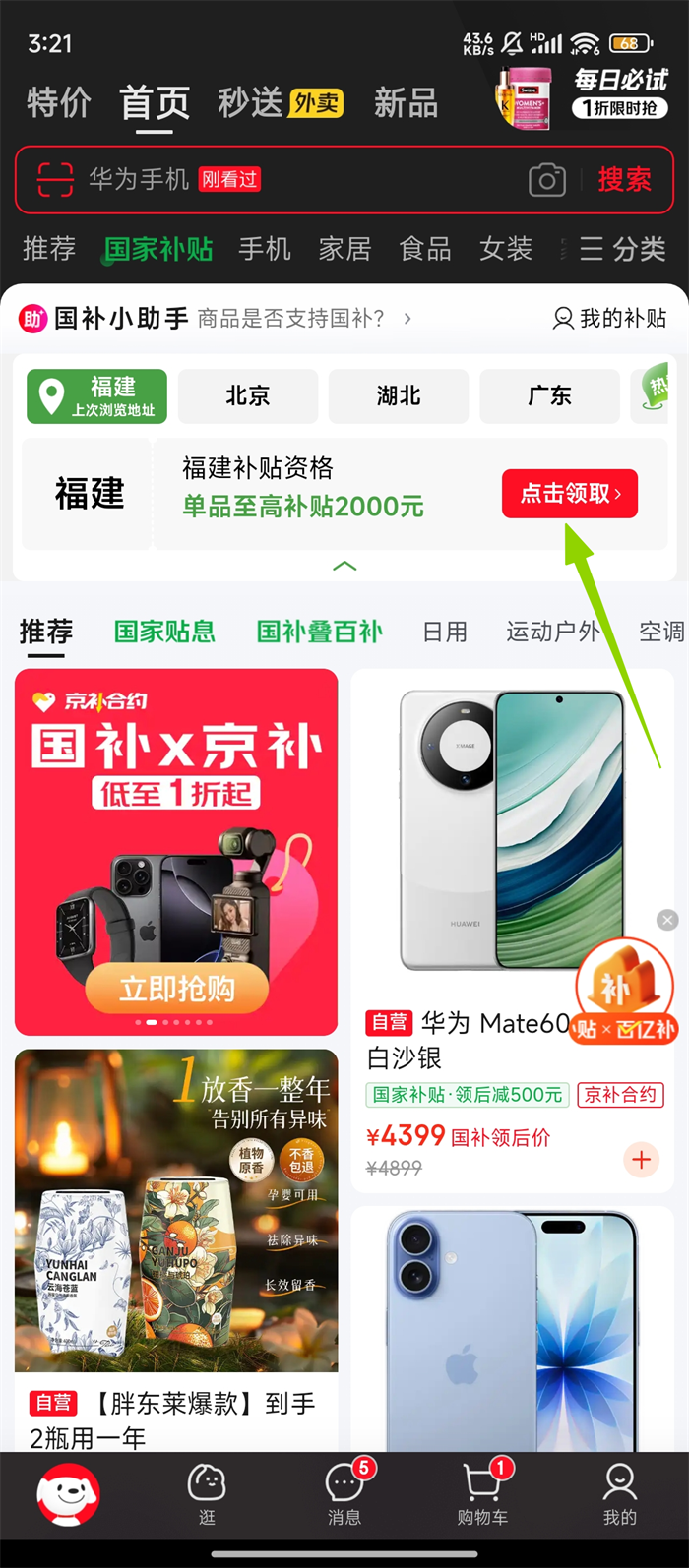
Task: Tap the red 搜索 button
Action: point(624,180)
